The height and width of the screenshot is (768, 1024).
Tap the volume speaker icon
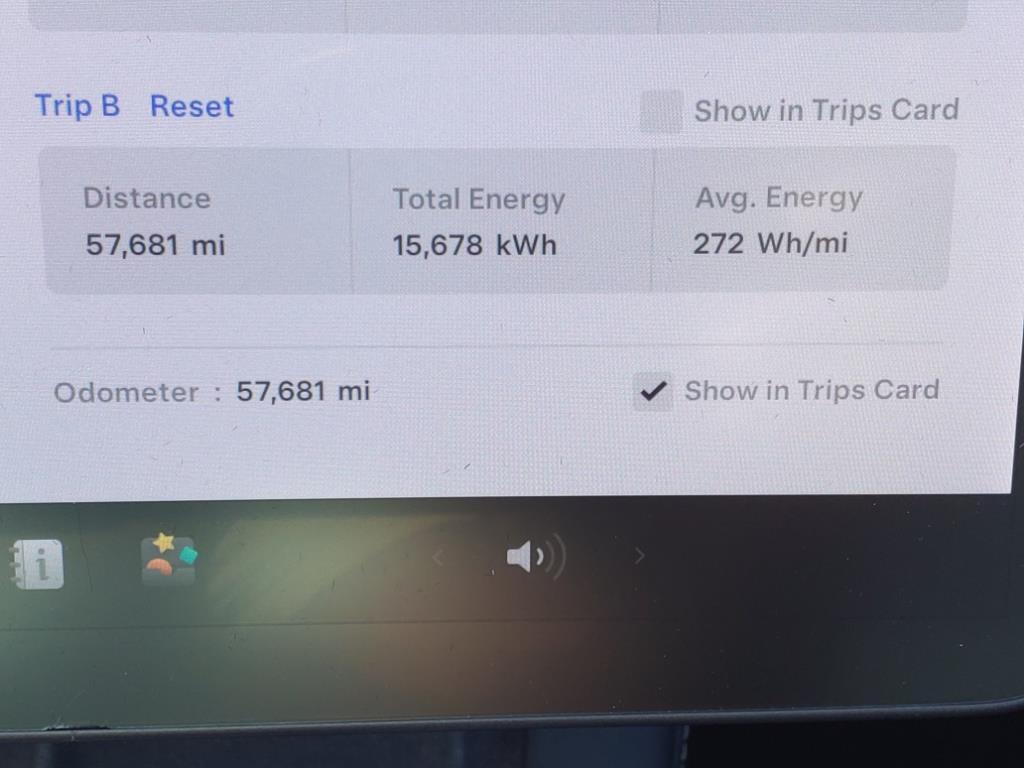point(534,557)
